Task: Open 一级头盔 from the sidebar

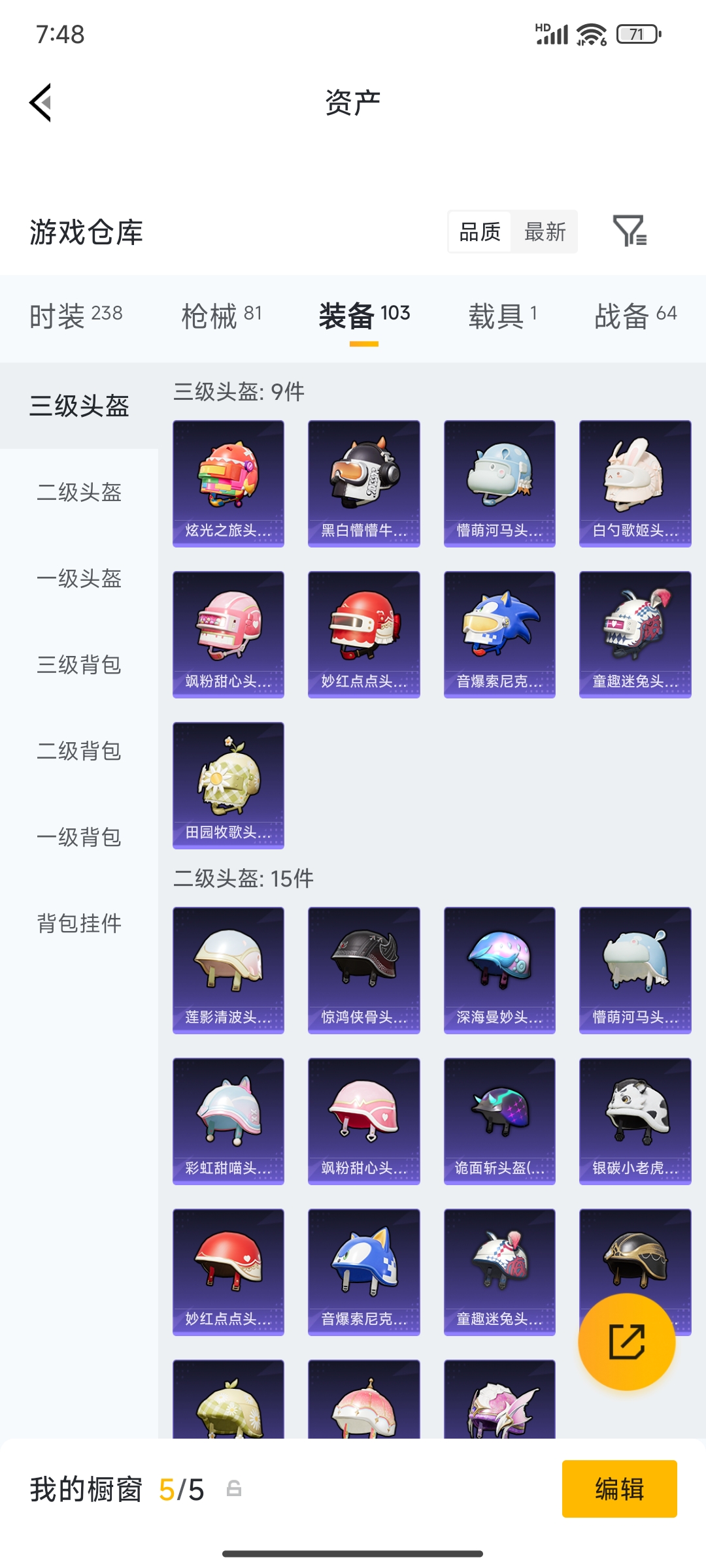Action: pos(78,579)
